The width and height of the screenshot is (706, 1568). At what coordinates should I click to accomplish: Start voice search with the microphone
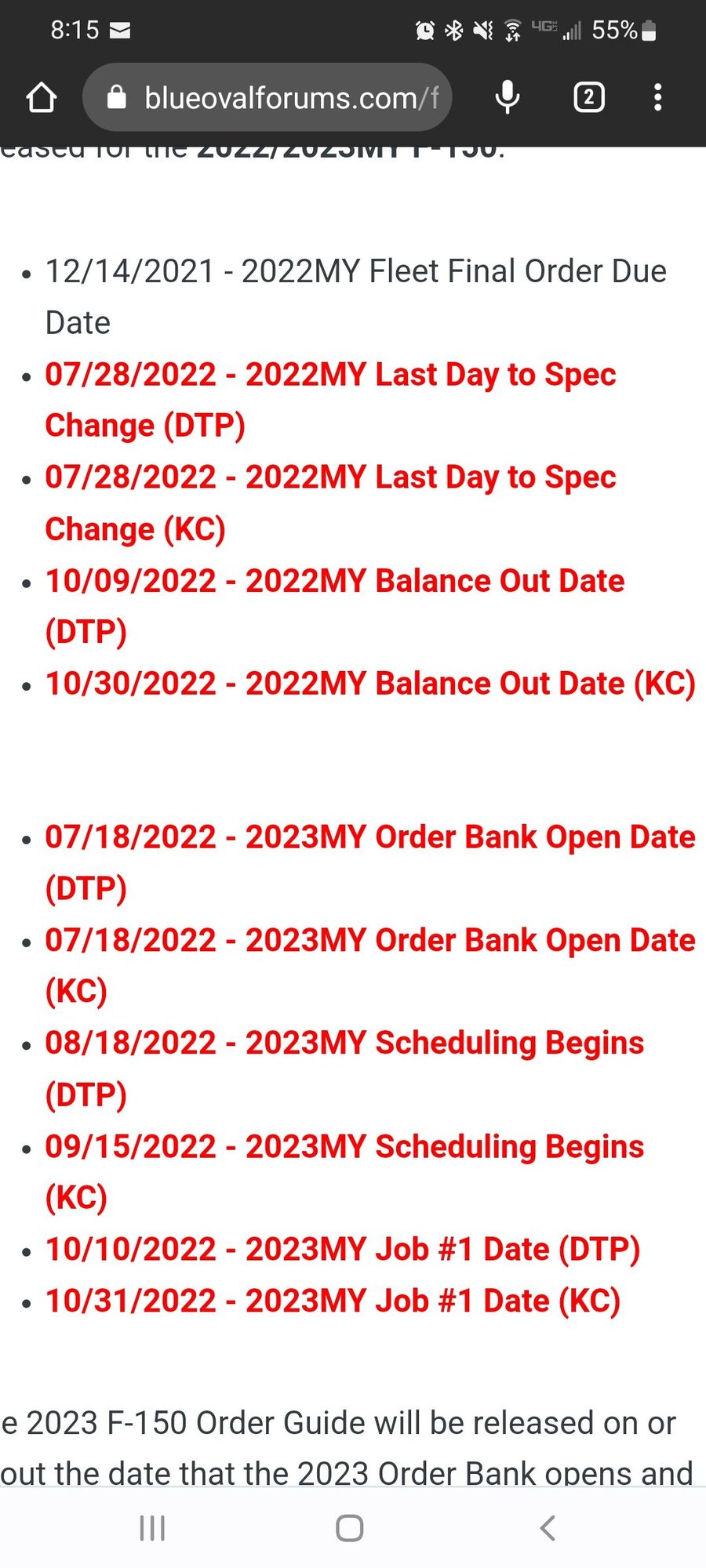pyautogui.click(x=508, y=97)
